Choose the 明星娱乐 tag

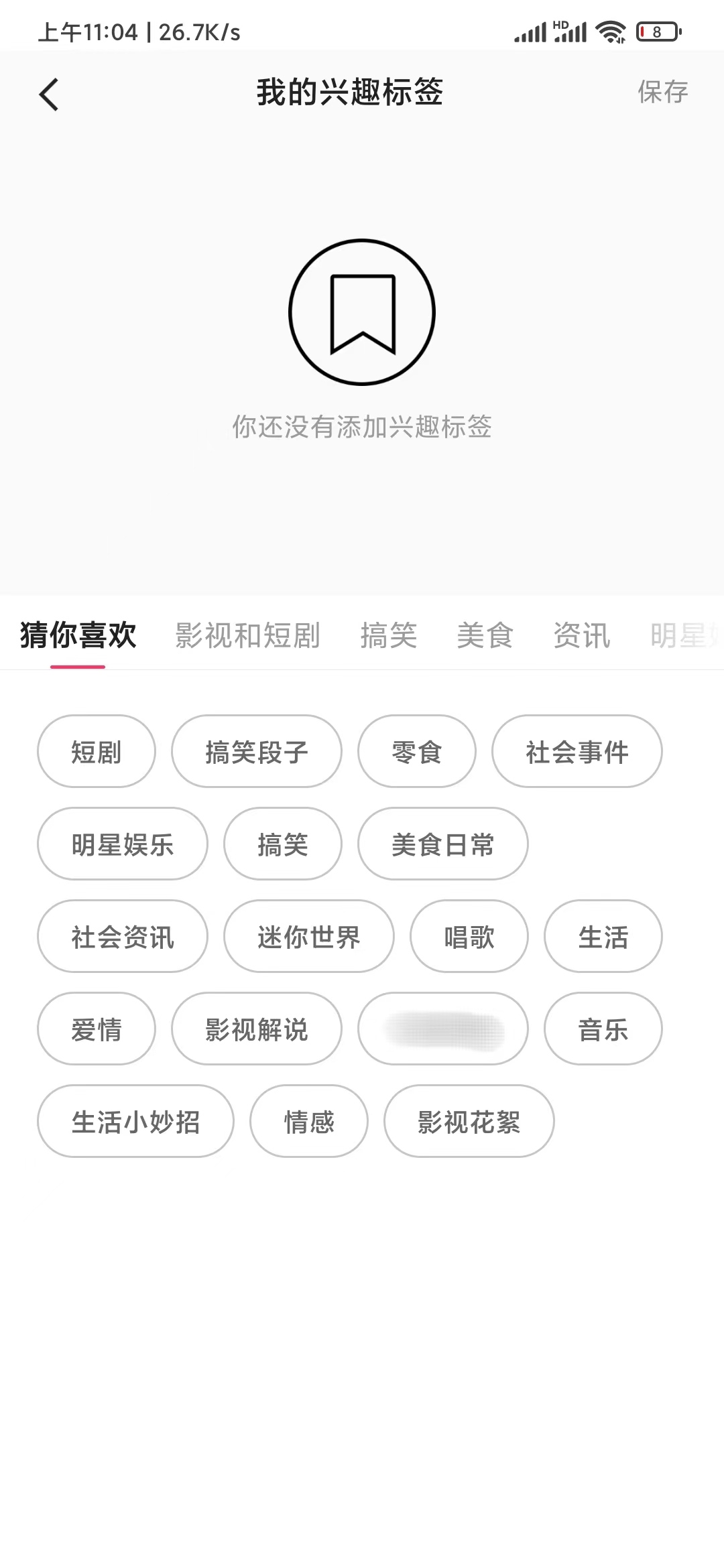[122, 844]
